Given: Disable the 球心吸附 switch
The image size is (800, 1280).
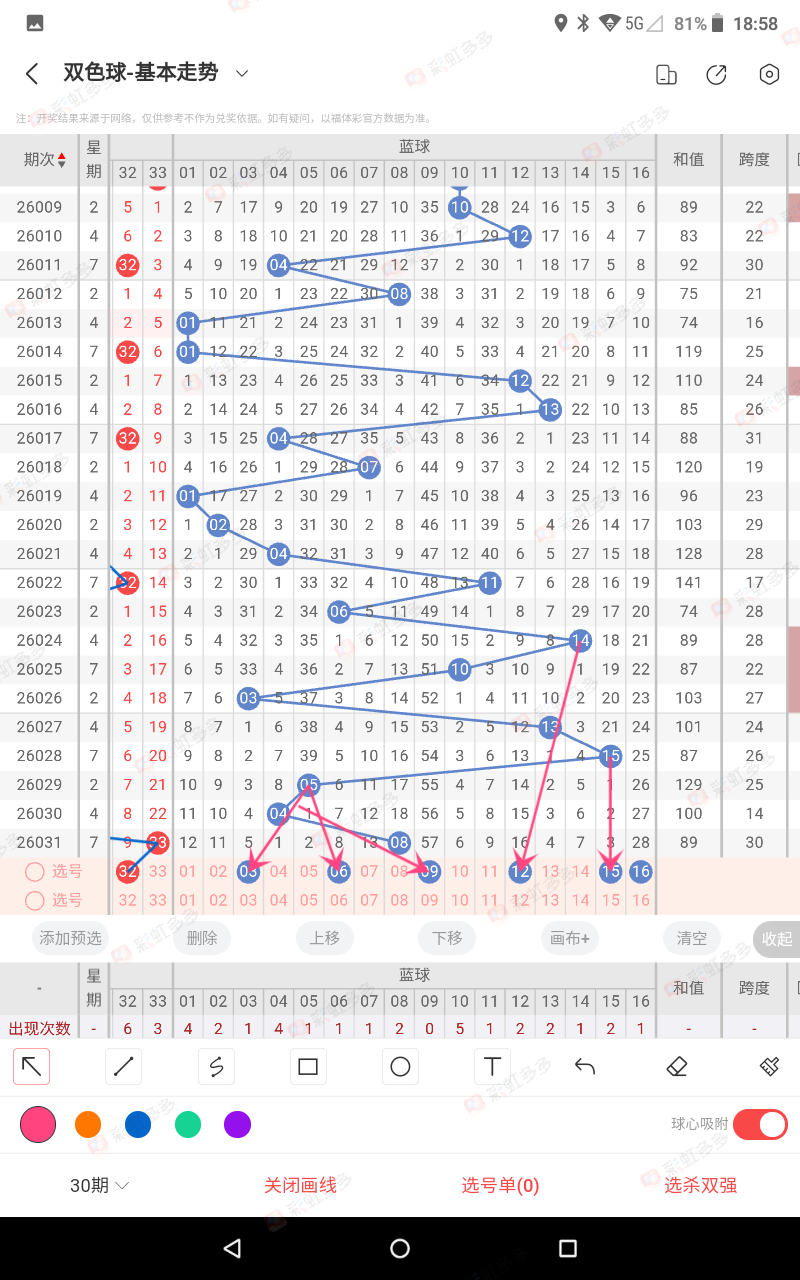Looking at the screenshot, I should [x=760, y=1124].
